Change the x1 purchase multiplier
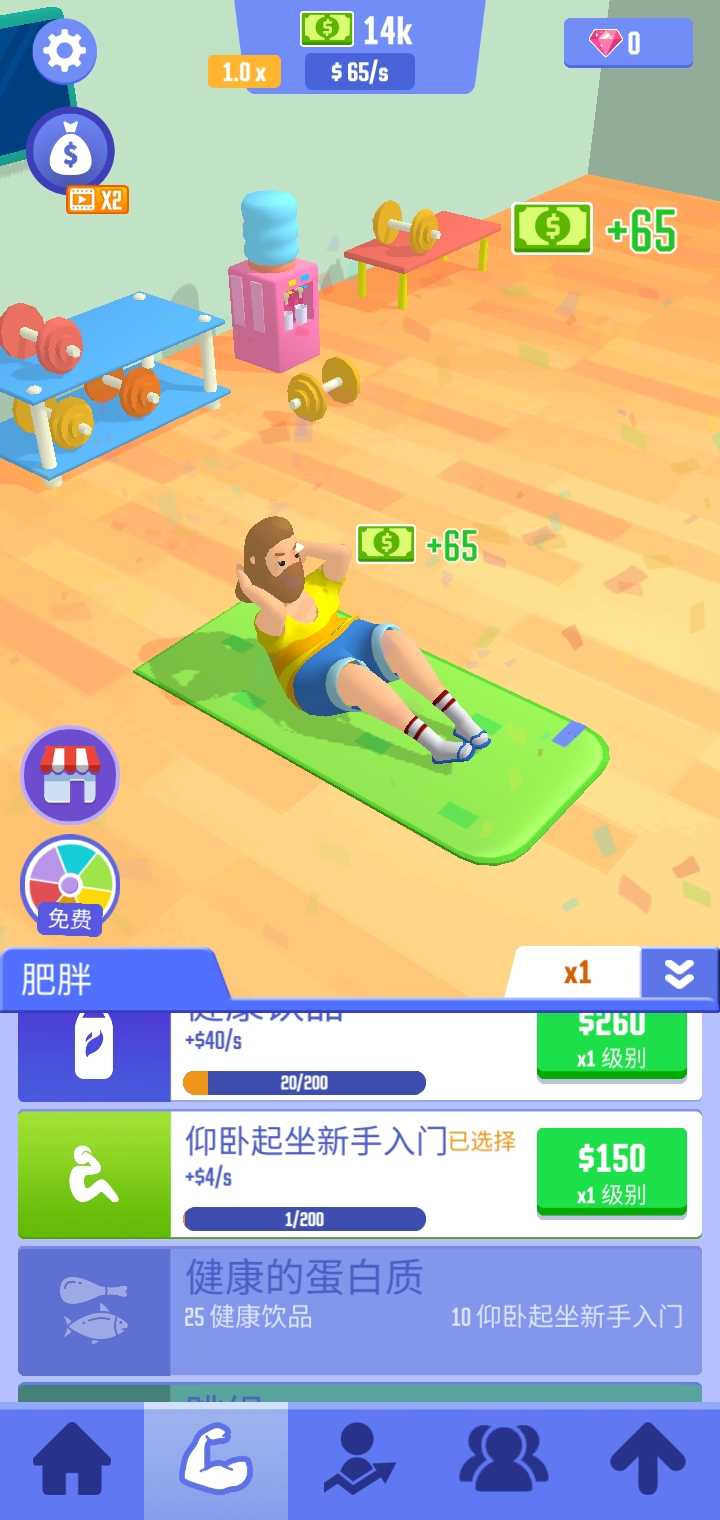This screenshot has width=720, height=1520. coord(576,973)
